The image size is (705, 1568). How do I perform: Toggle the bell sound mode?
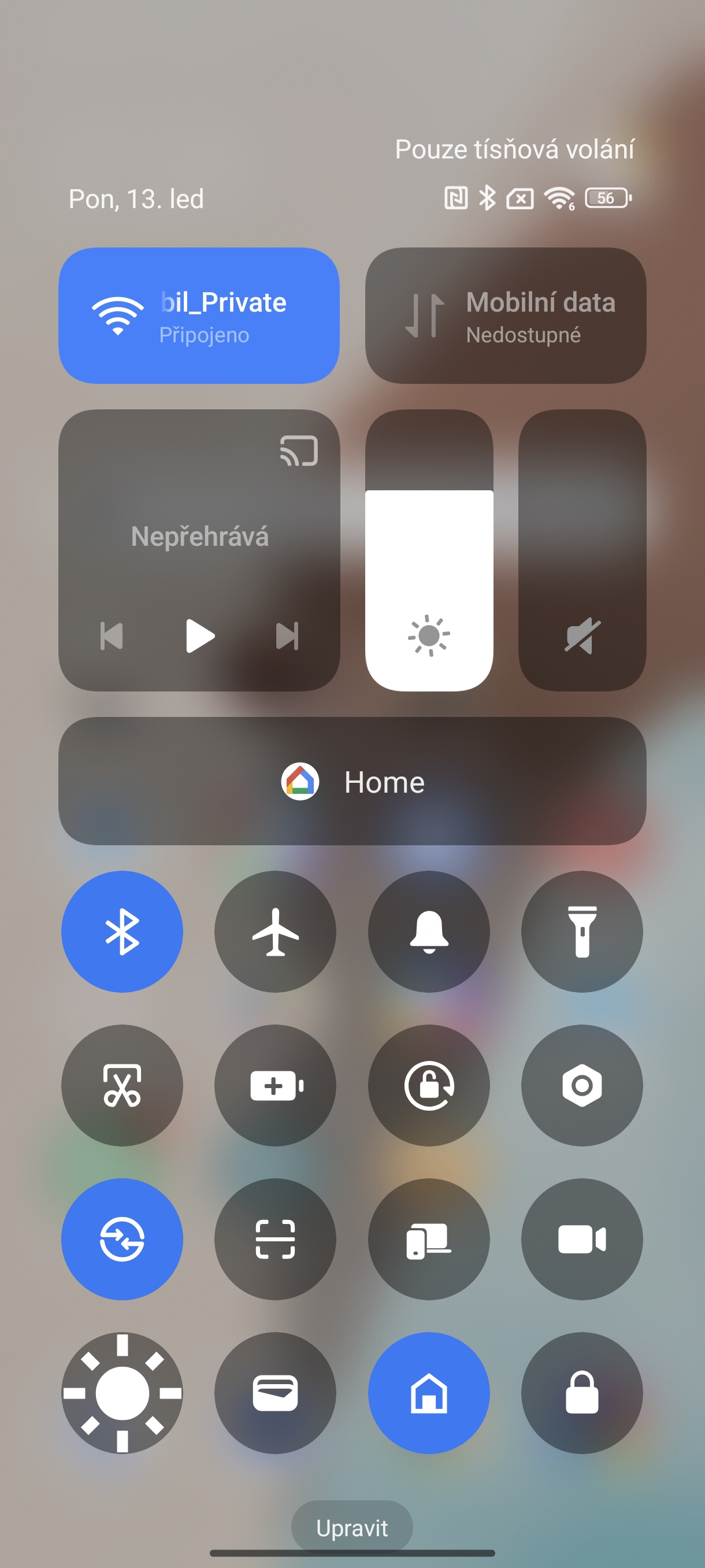(429, 931)
